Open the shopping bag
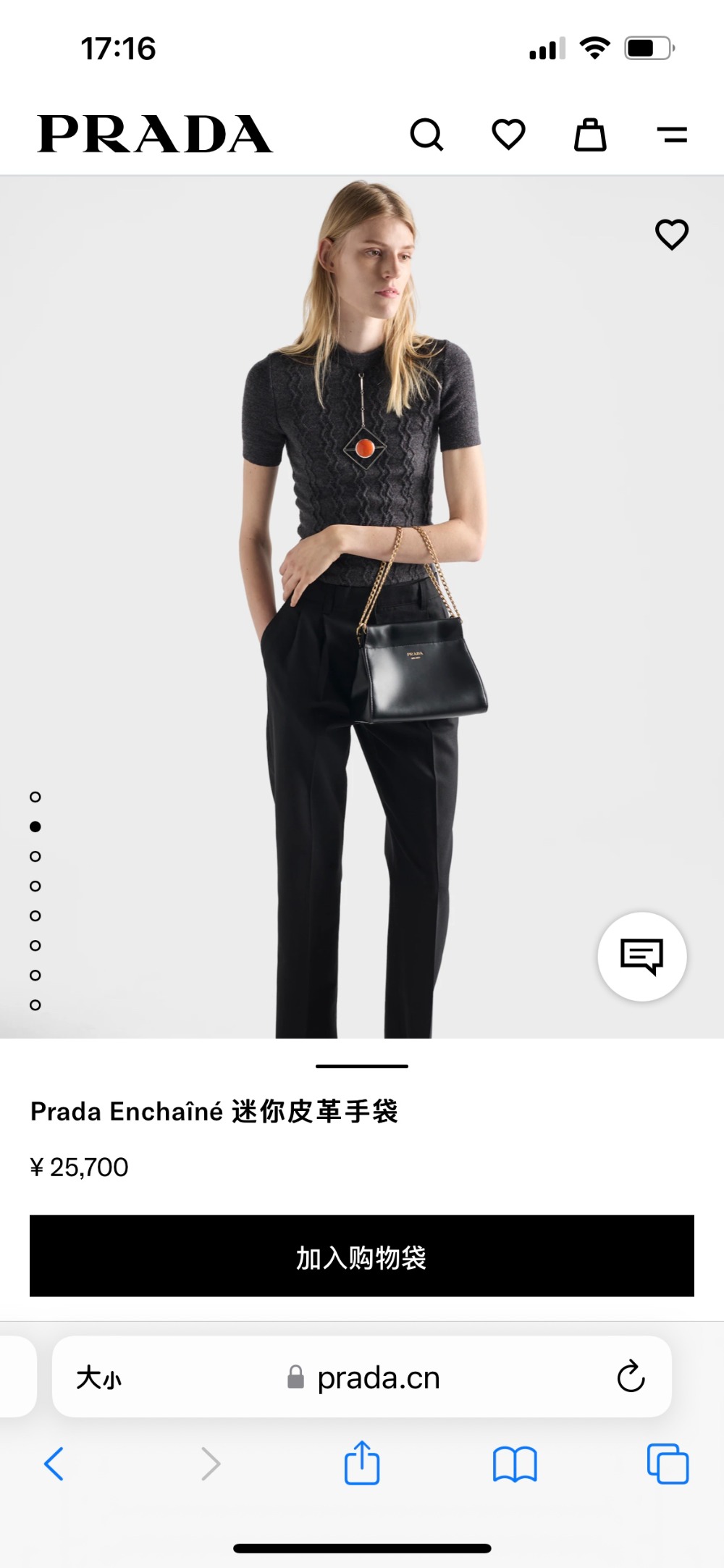The image size is (724, 1568). click(x=590, y=135)
